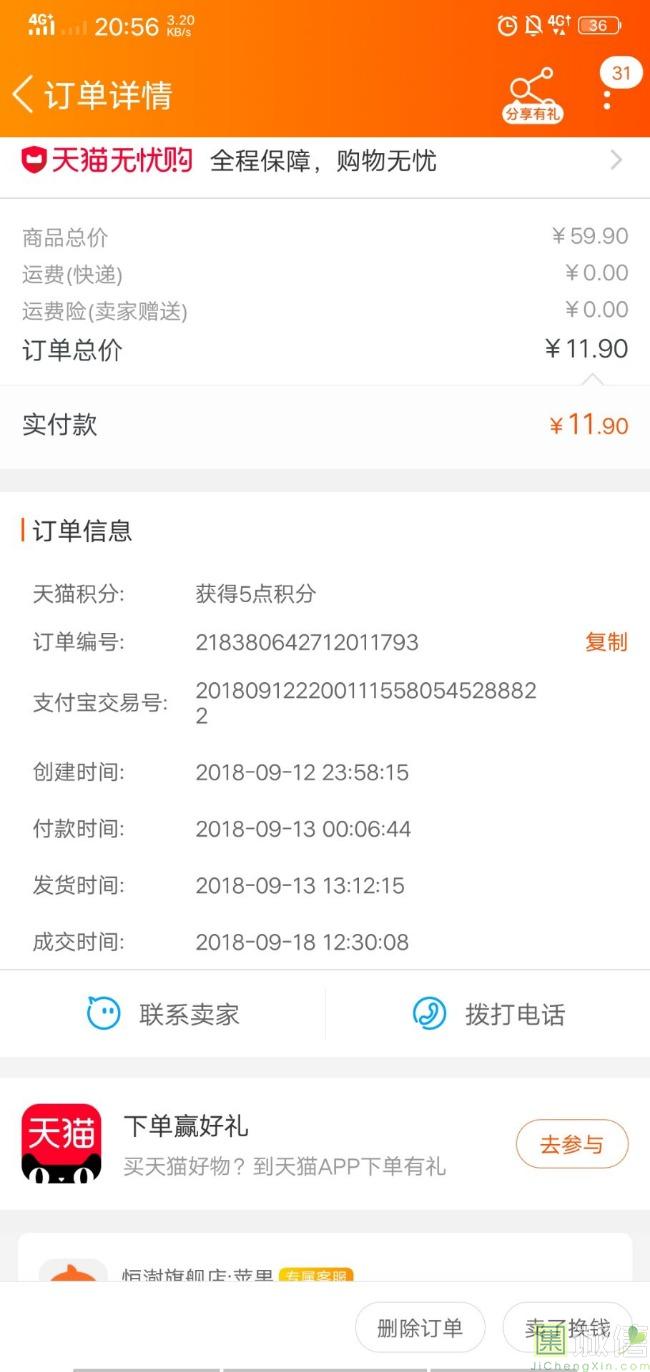Open the three-dot overflow menu
This screenshot has height=1372, width=650.
pyautogui.click(x=607, y=97)
